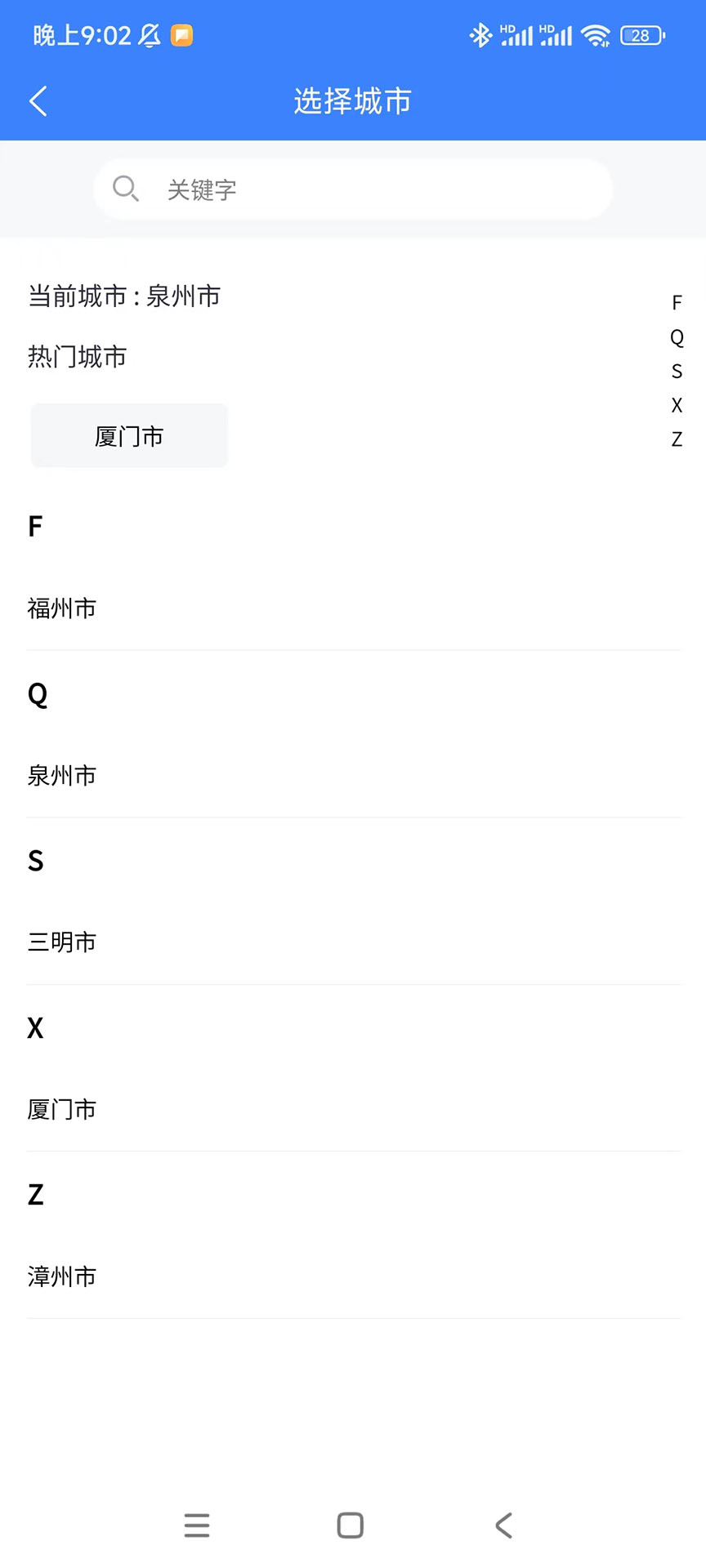Go back from the city selection page

tap(38, 101)
